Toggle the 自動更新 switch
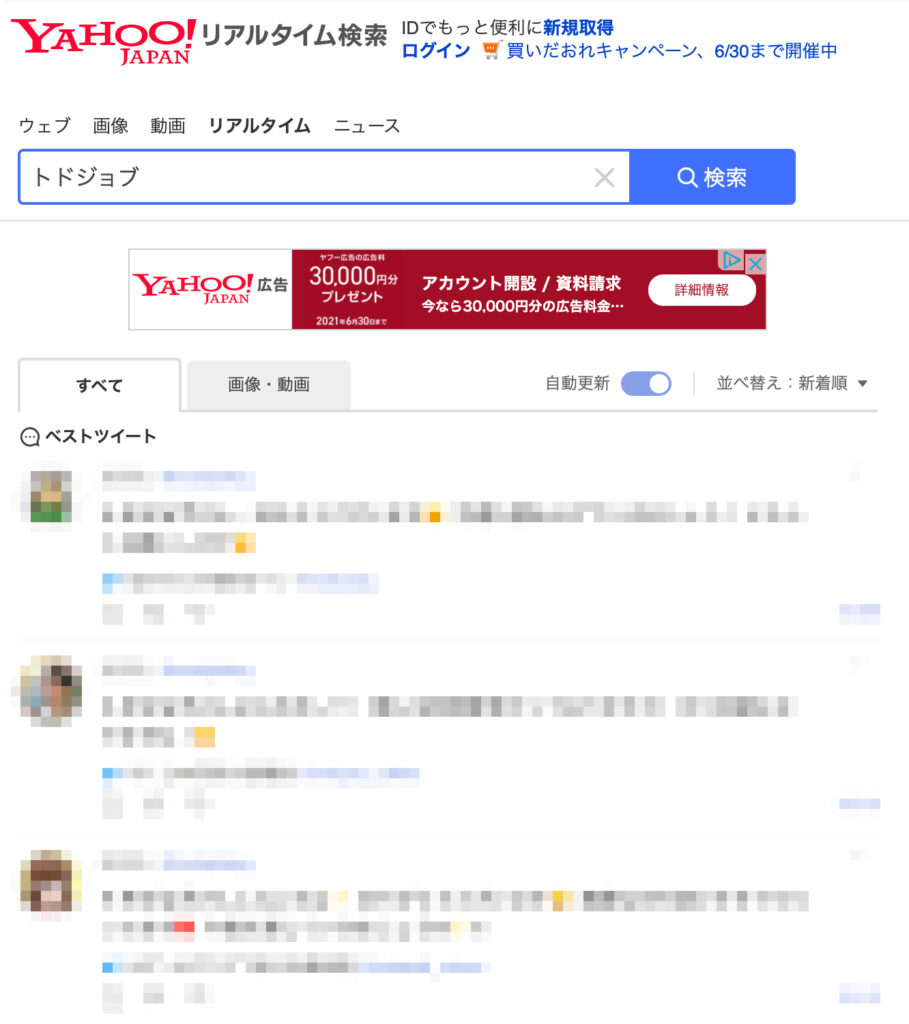 pos(646,384)
